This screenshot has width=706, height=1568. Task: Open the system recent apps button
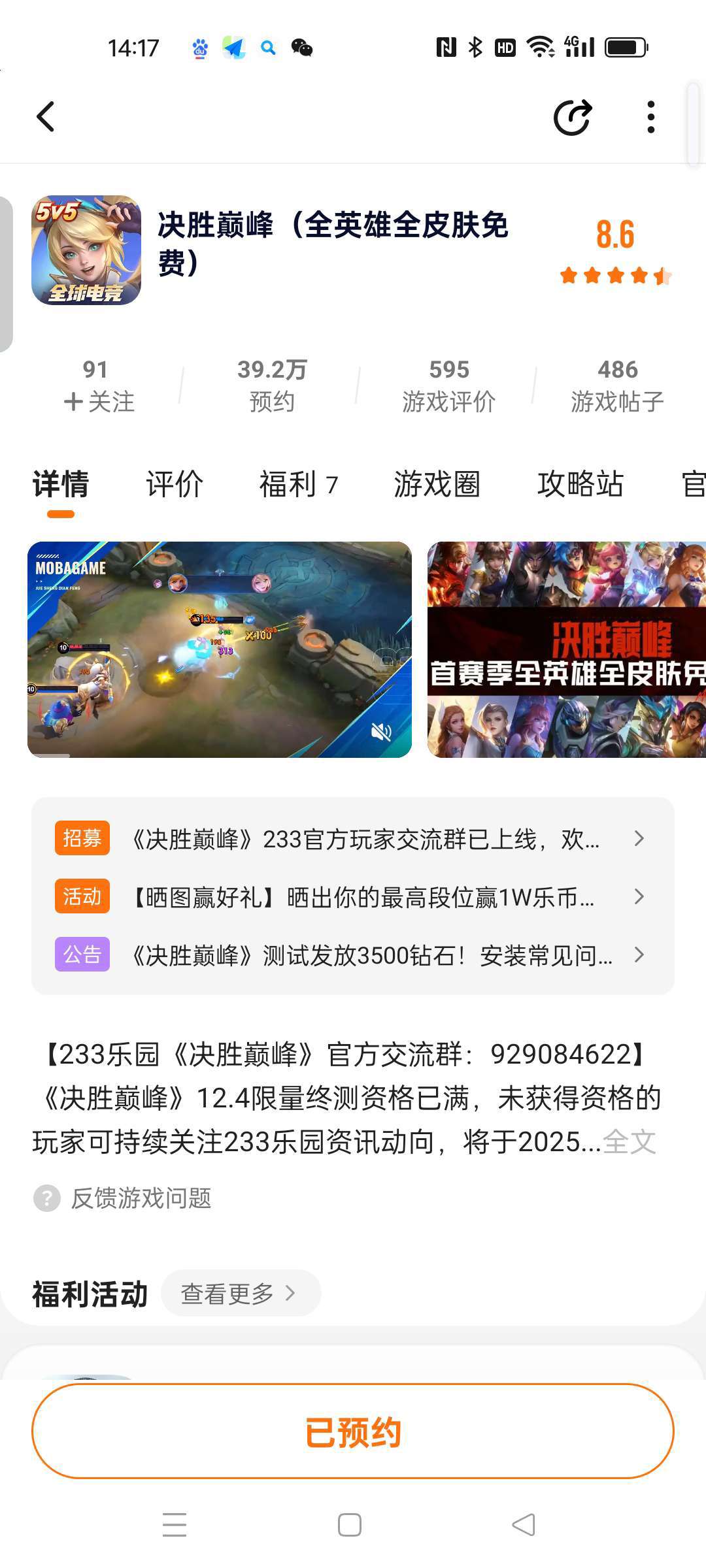point(175,1525)
